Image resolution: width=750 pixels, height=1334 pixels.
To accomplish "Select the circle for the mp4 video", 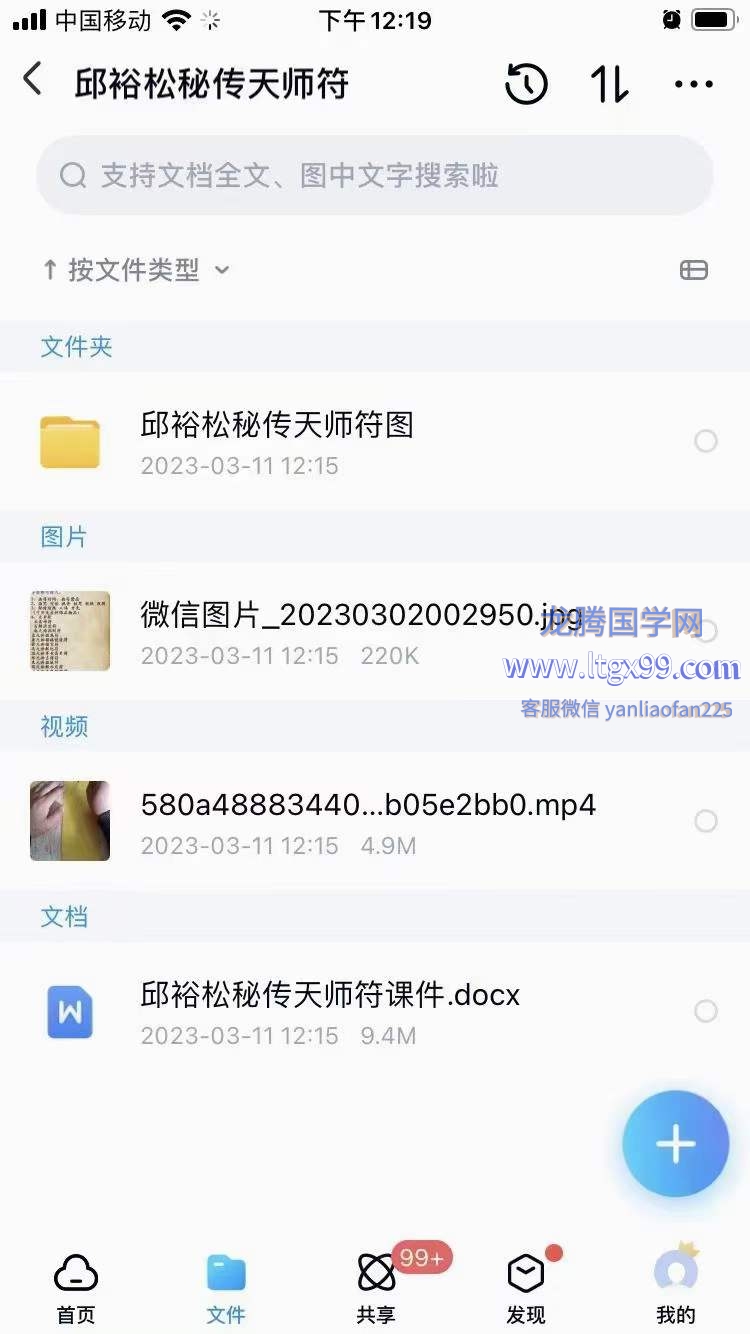I will pos(706,821).
